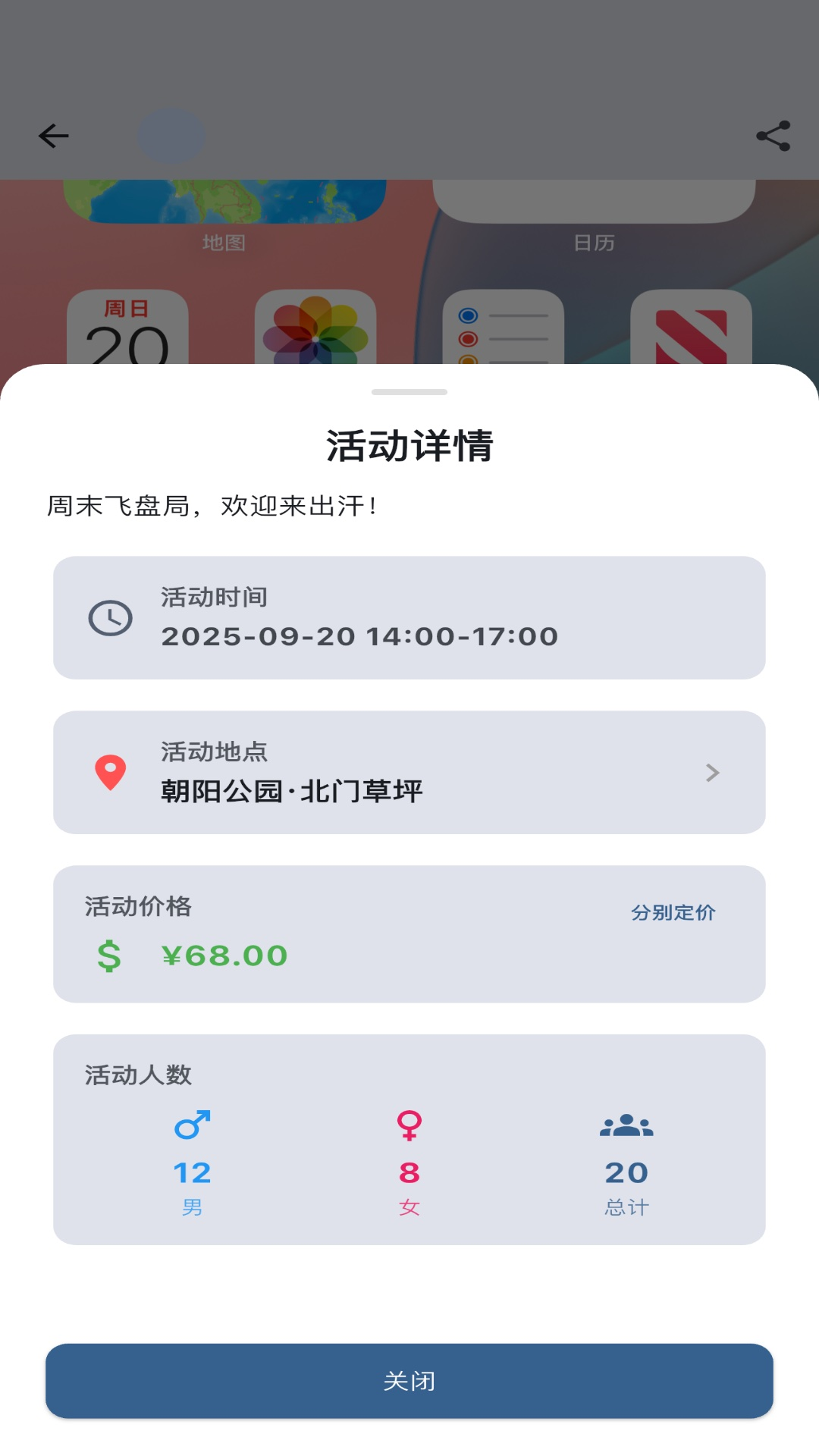Tap the 关闭 button to close

(x=409, y=1381)
